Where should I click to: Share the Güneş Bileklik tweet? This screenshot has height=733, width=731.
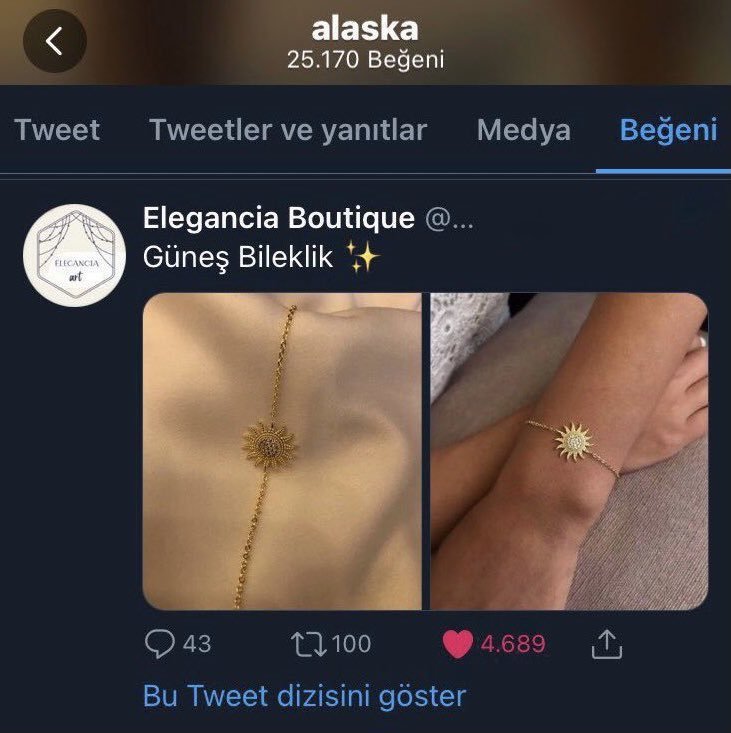[606, 644]
